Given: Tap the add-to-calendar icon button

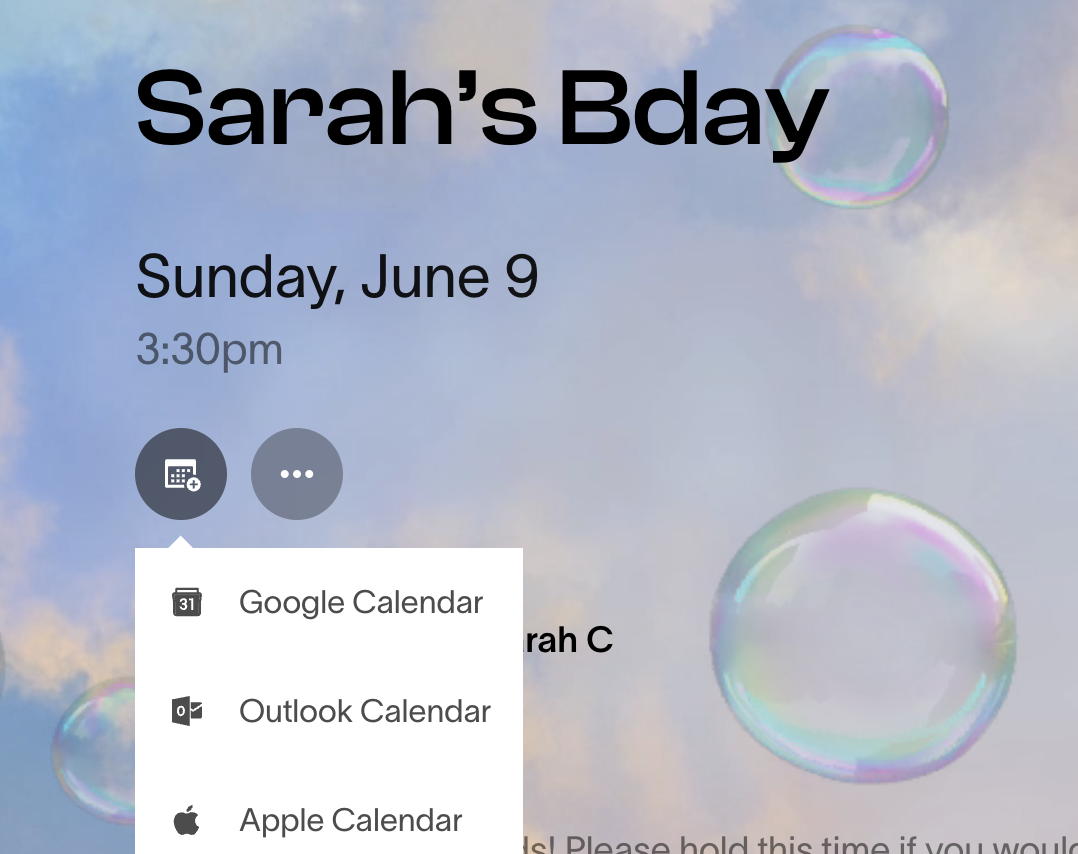Looking at the screenshot, I should (181, 474).
